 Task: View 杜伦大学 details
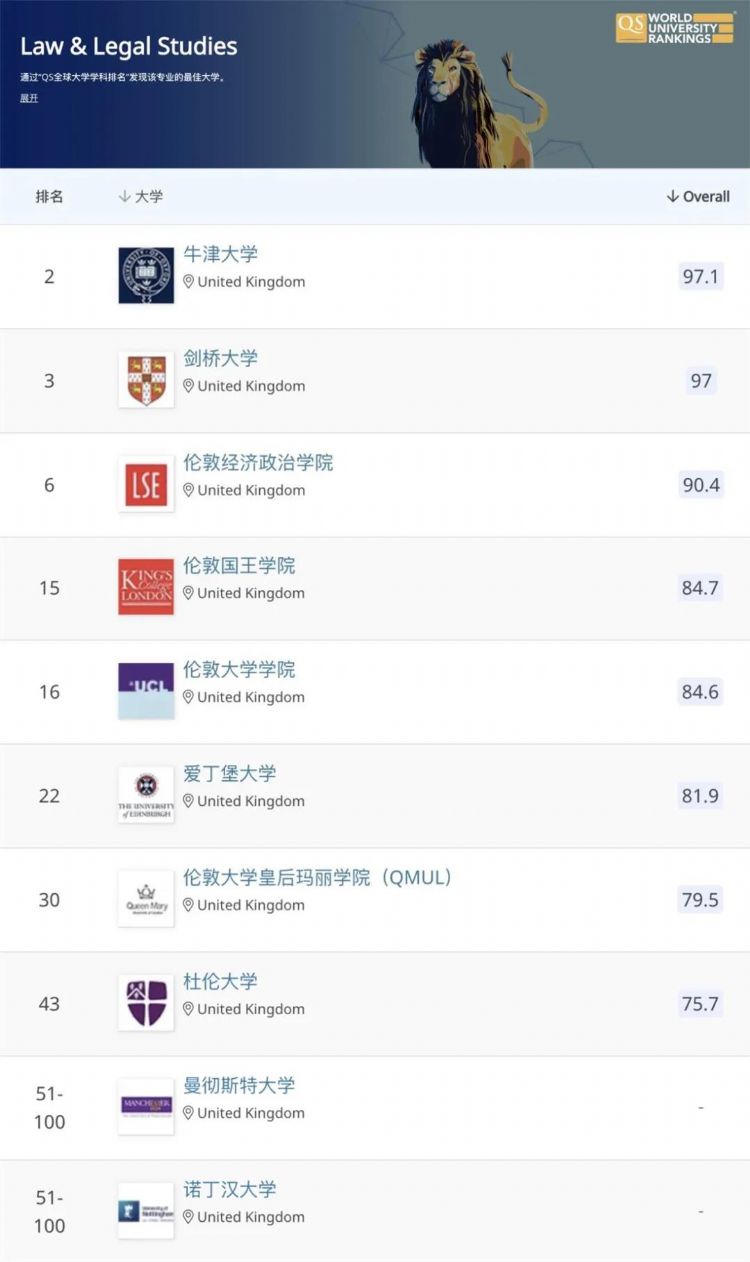pyautogui.click(x=221, y=981)
